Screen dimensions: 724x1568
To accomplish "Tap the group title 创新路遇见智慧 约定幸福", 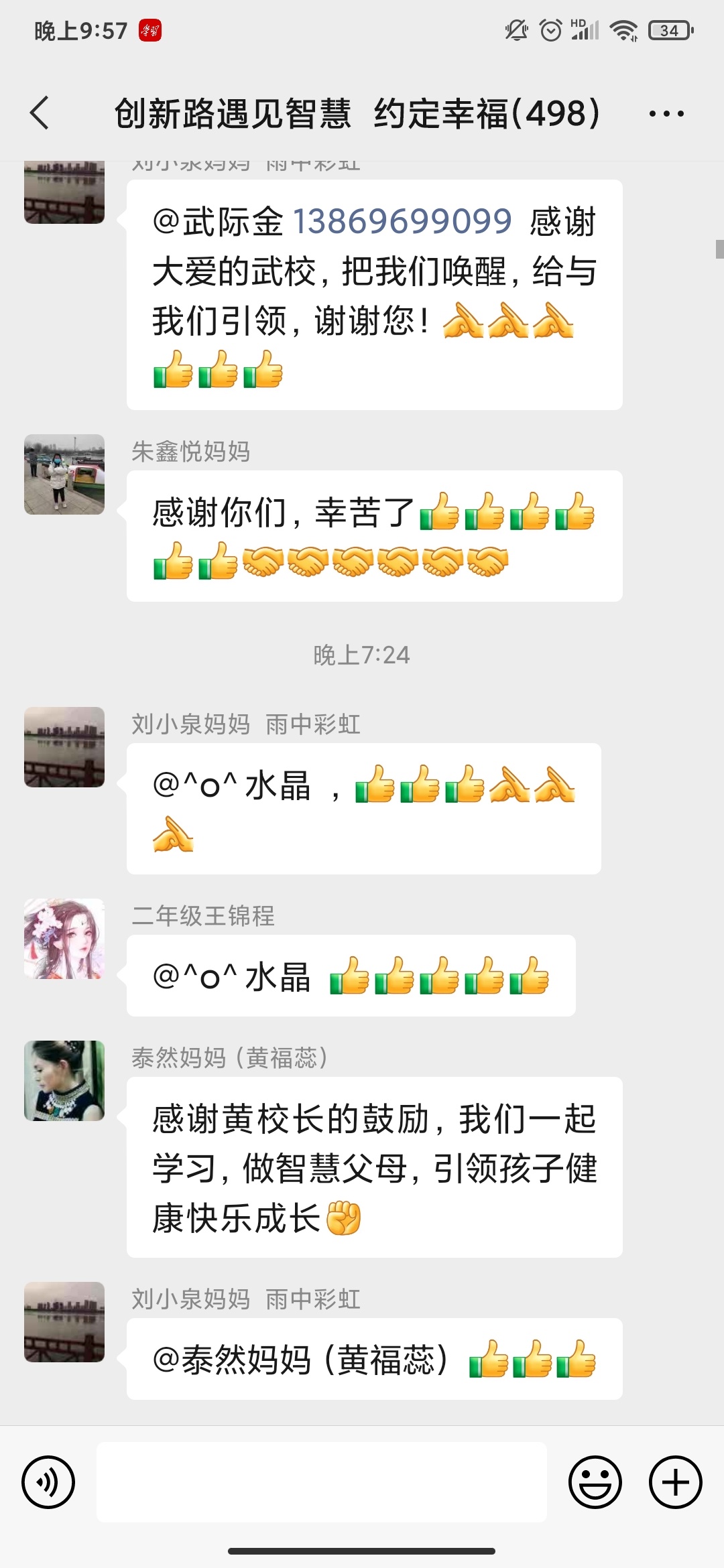I will point(355,113).
